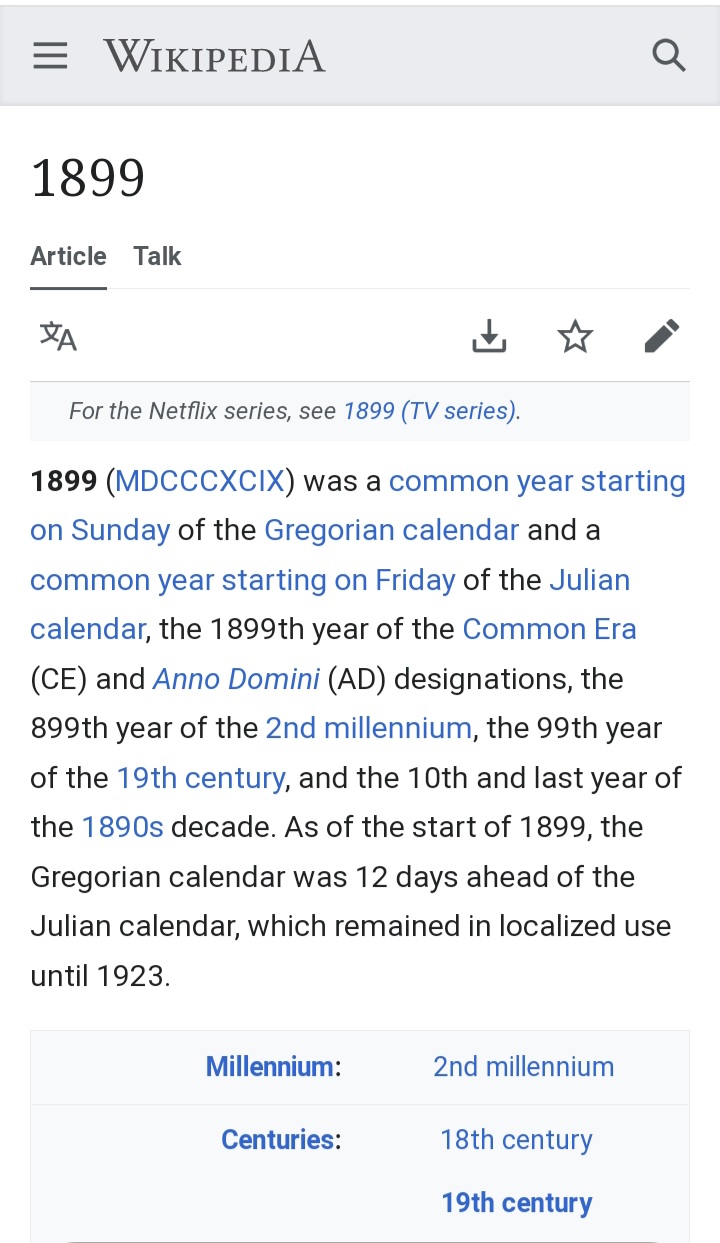
Task: Download this article as PDF
Action: coord(489,337)
